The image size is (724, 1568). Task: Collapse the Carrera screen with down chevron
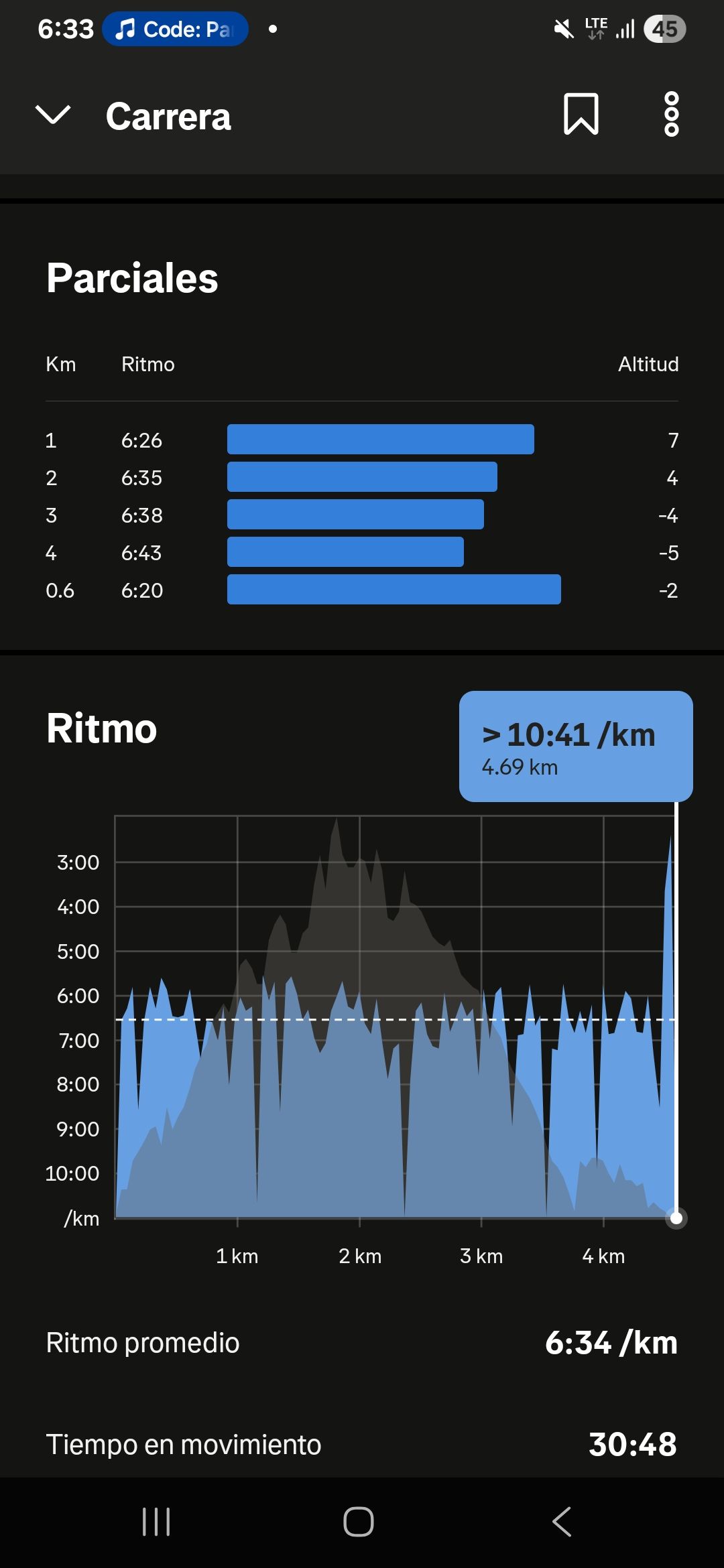53,115
